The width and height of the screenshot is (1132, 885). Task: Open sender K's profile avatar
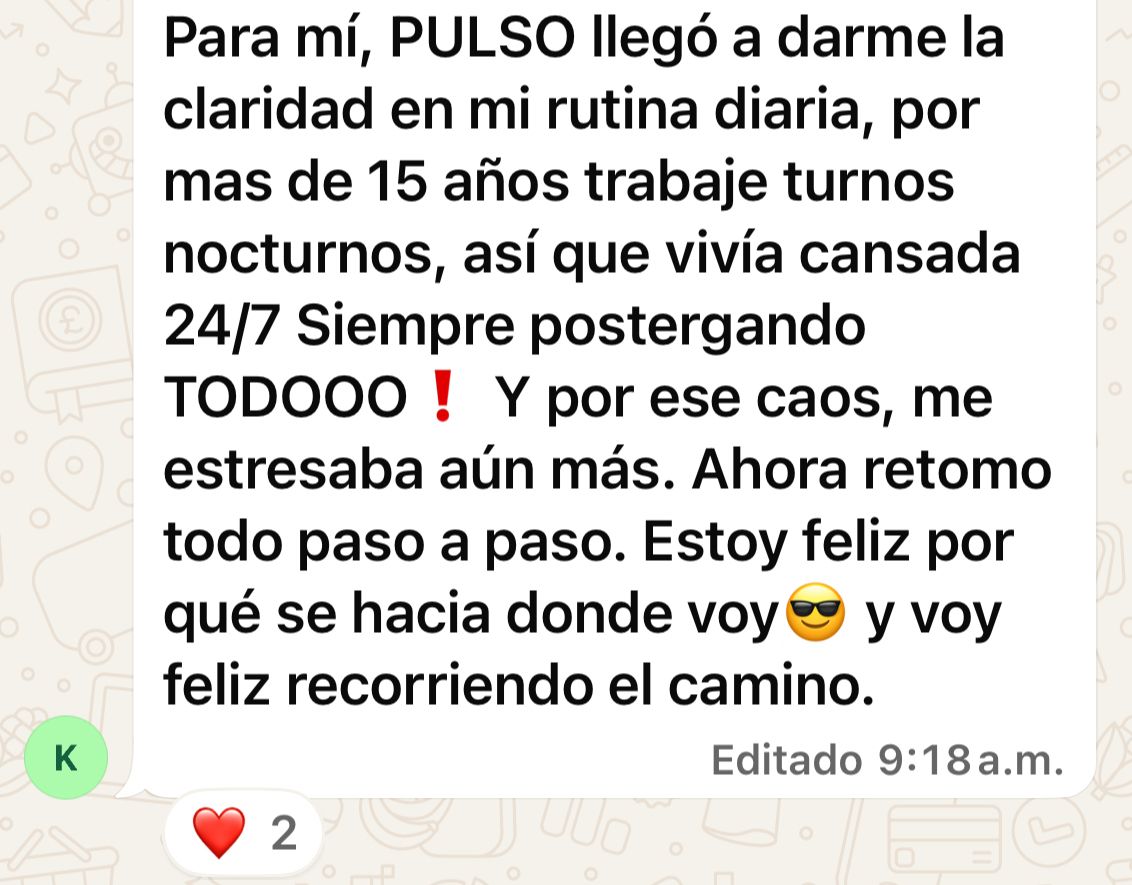tap(66, 758)
